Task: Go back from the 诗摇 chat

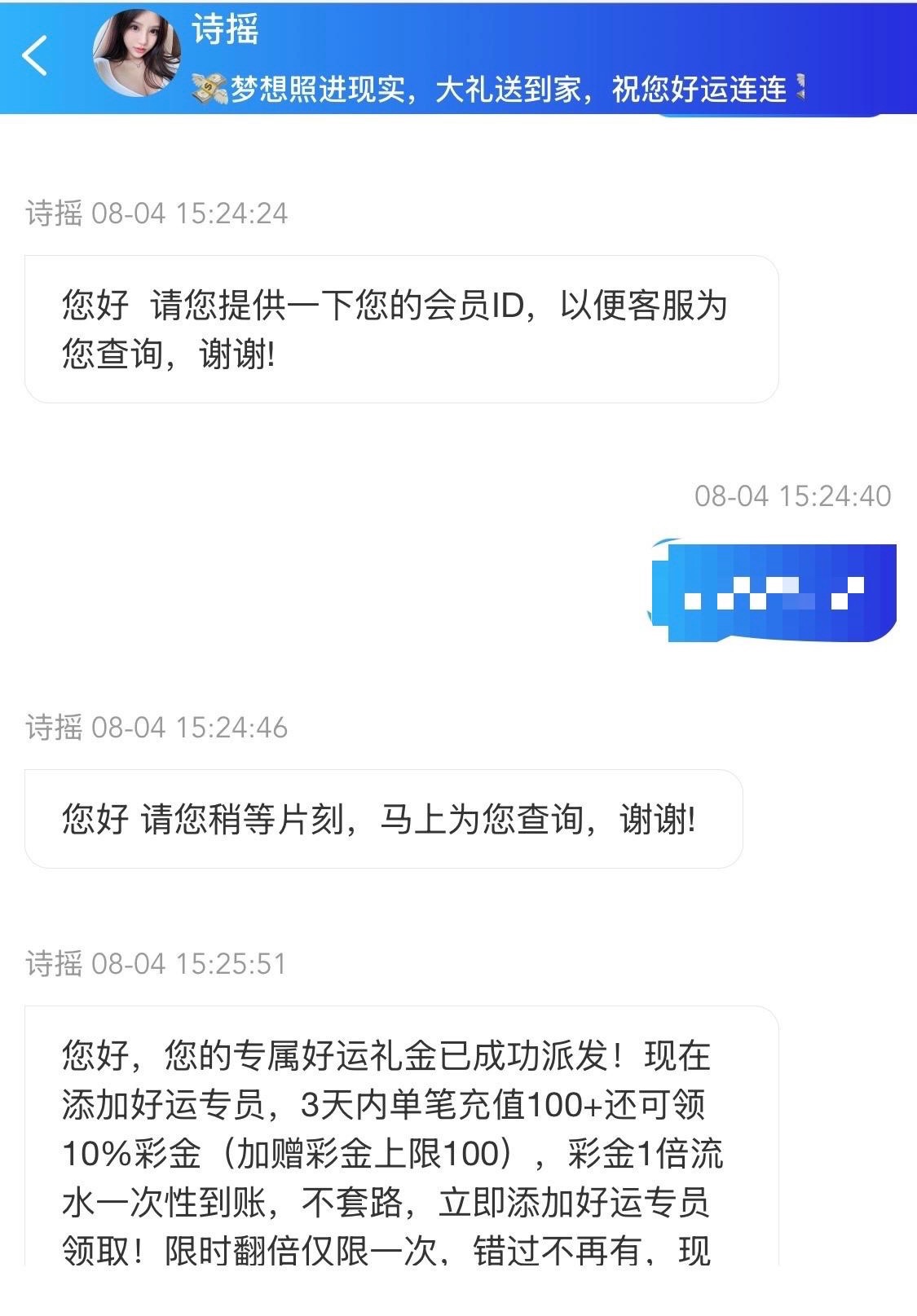Action: tap(35, 56)
